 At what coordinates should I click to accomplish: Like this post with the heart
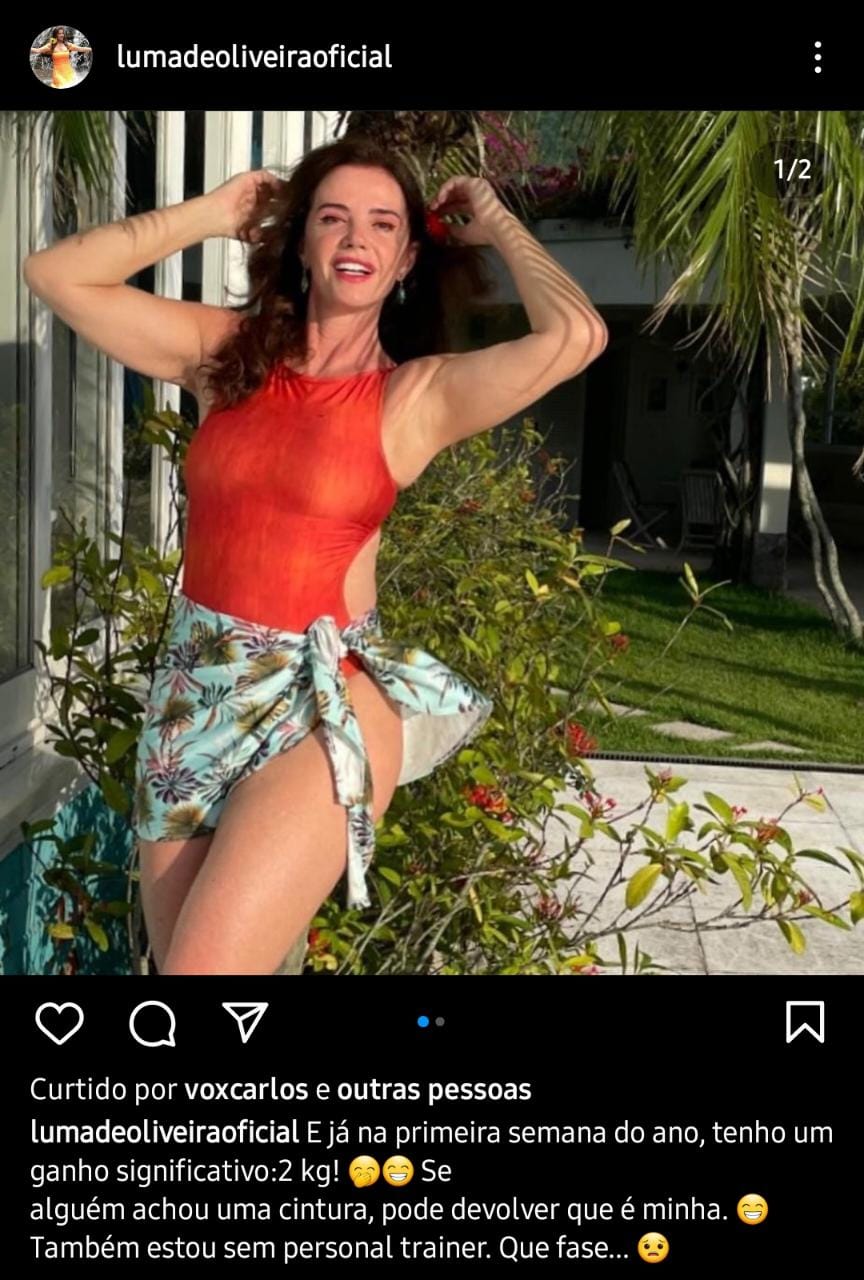tap(59, 1023)
